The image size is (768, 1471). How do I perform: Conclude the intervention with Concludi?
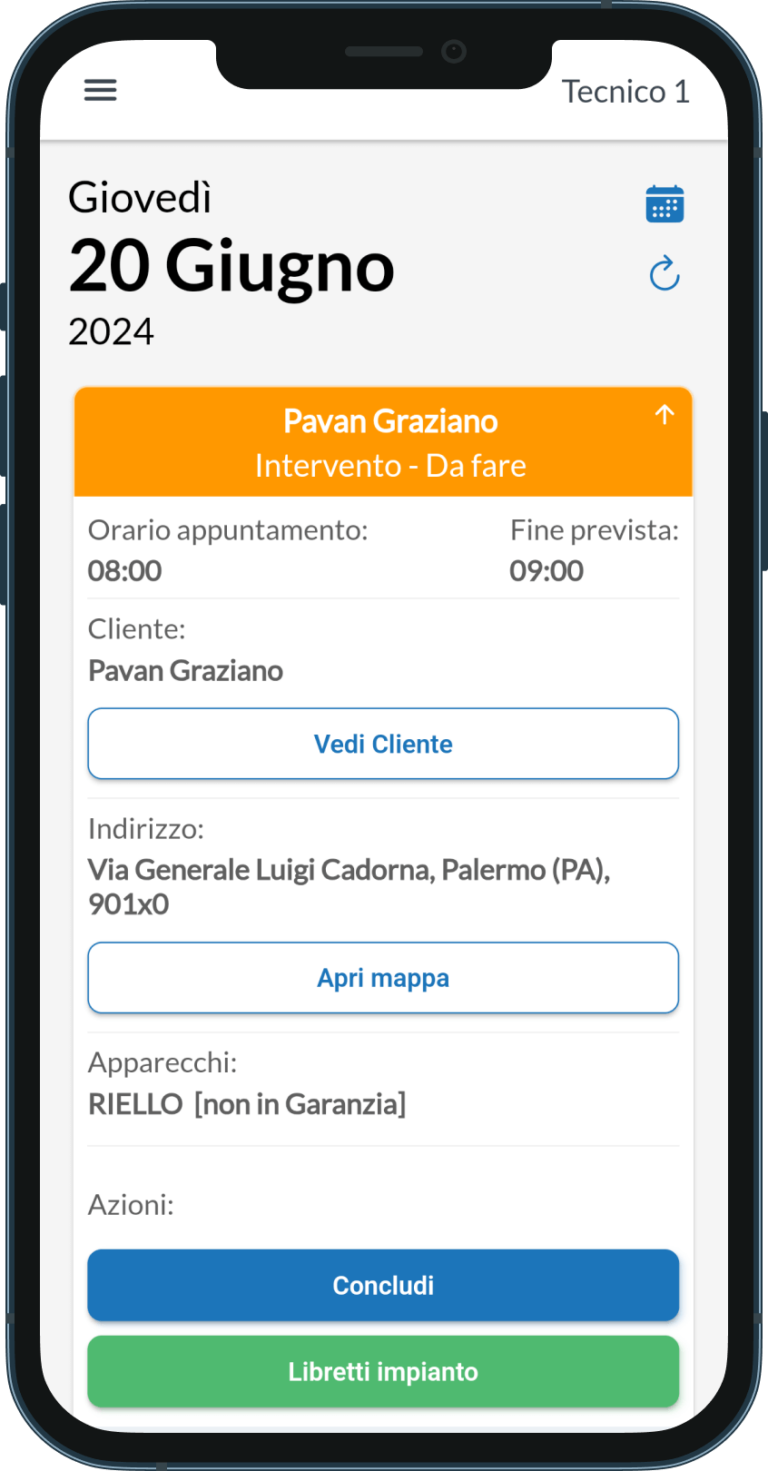383,1285
